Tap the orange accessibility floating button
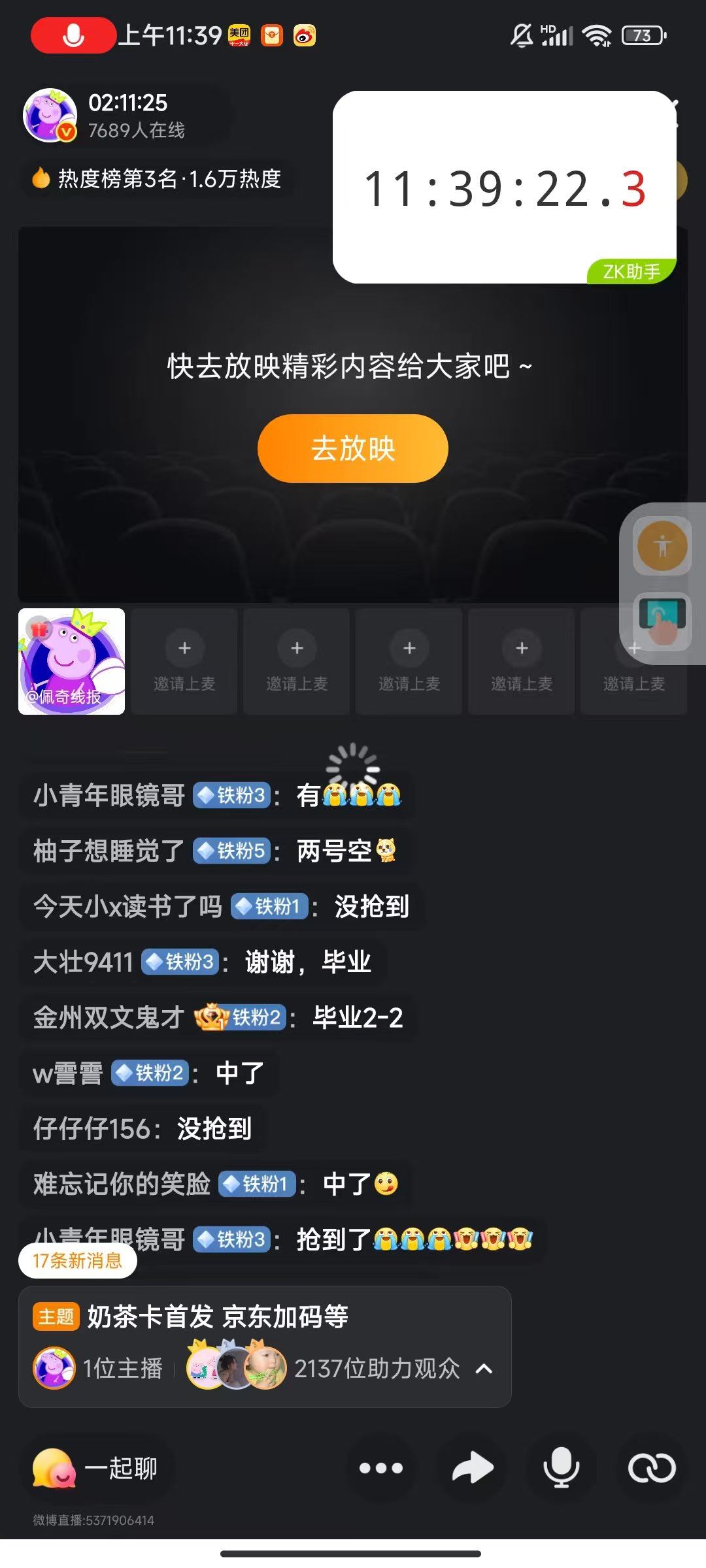 662,546
